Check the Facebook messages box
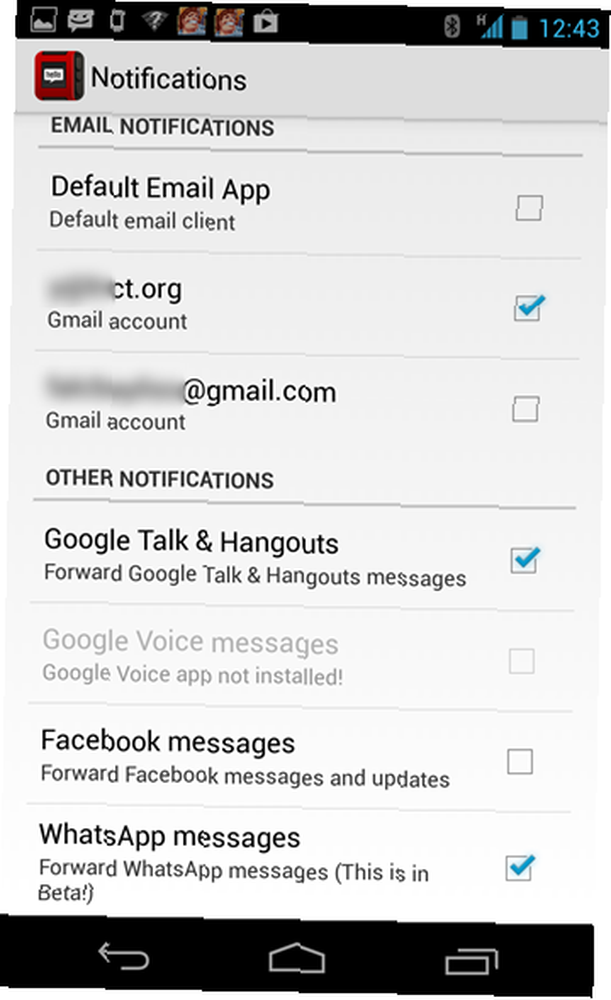 [x=520, y=761]
